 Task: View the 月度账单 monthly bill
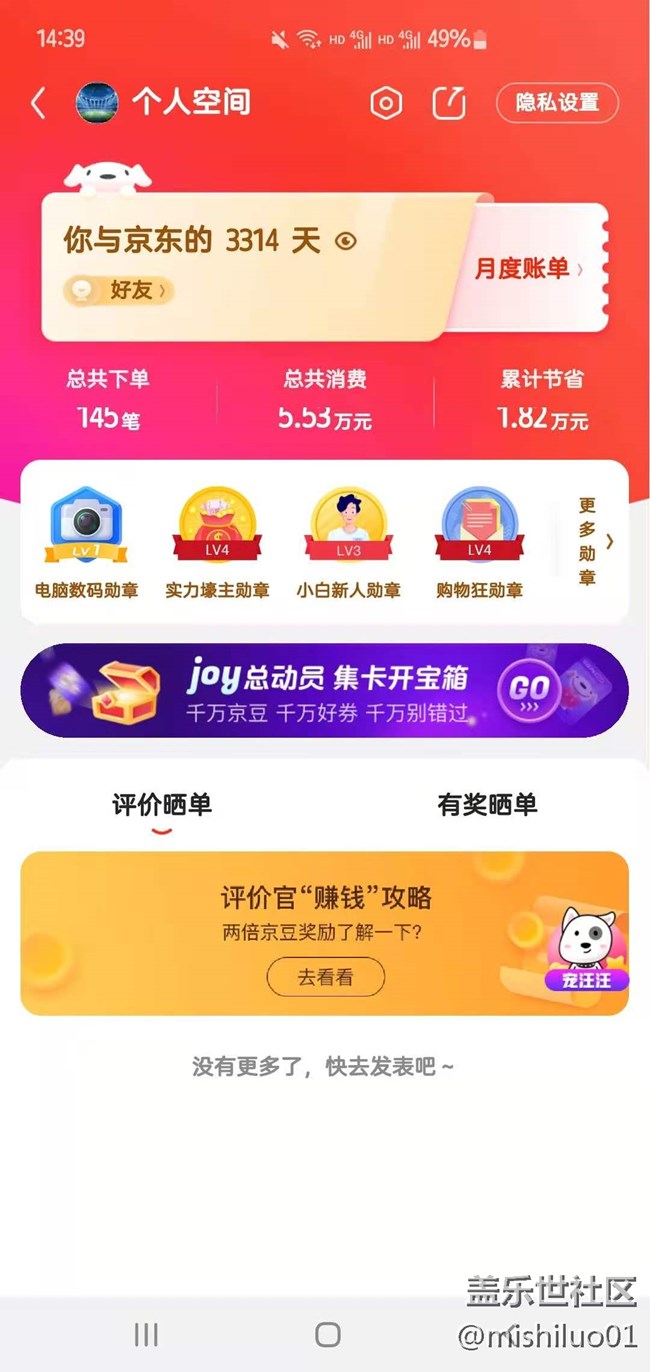click(x=528, y=268)
